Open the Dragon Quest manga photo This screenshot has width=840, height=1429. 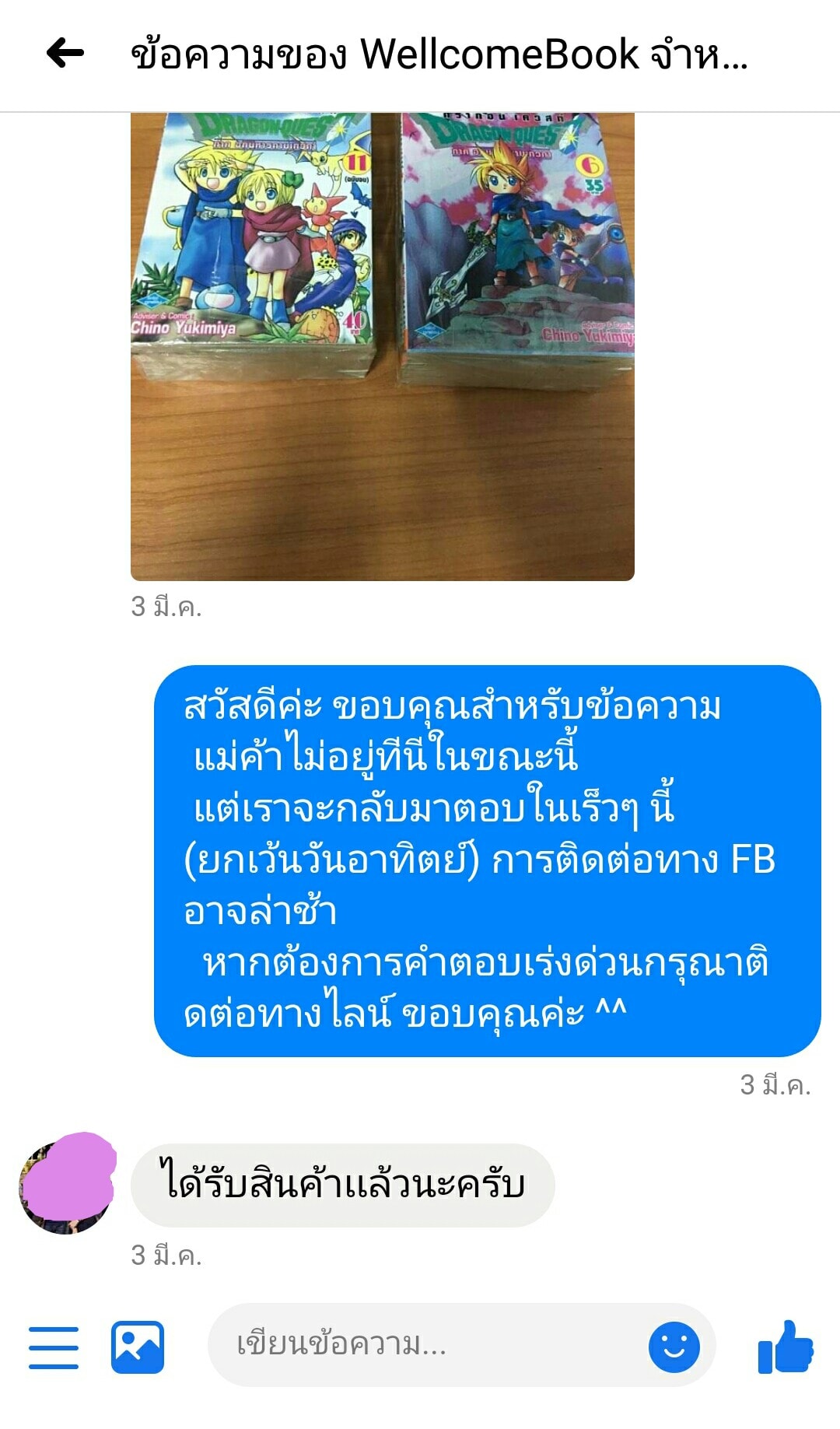pos(382,346)
